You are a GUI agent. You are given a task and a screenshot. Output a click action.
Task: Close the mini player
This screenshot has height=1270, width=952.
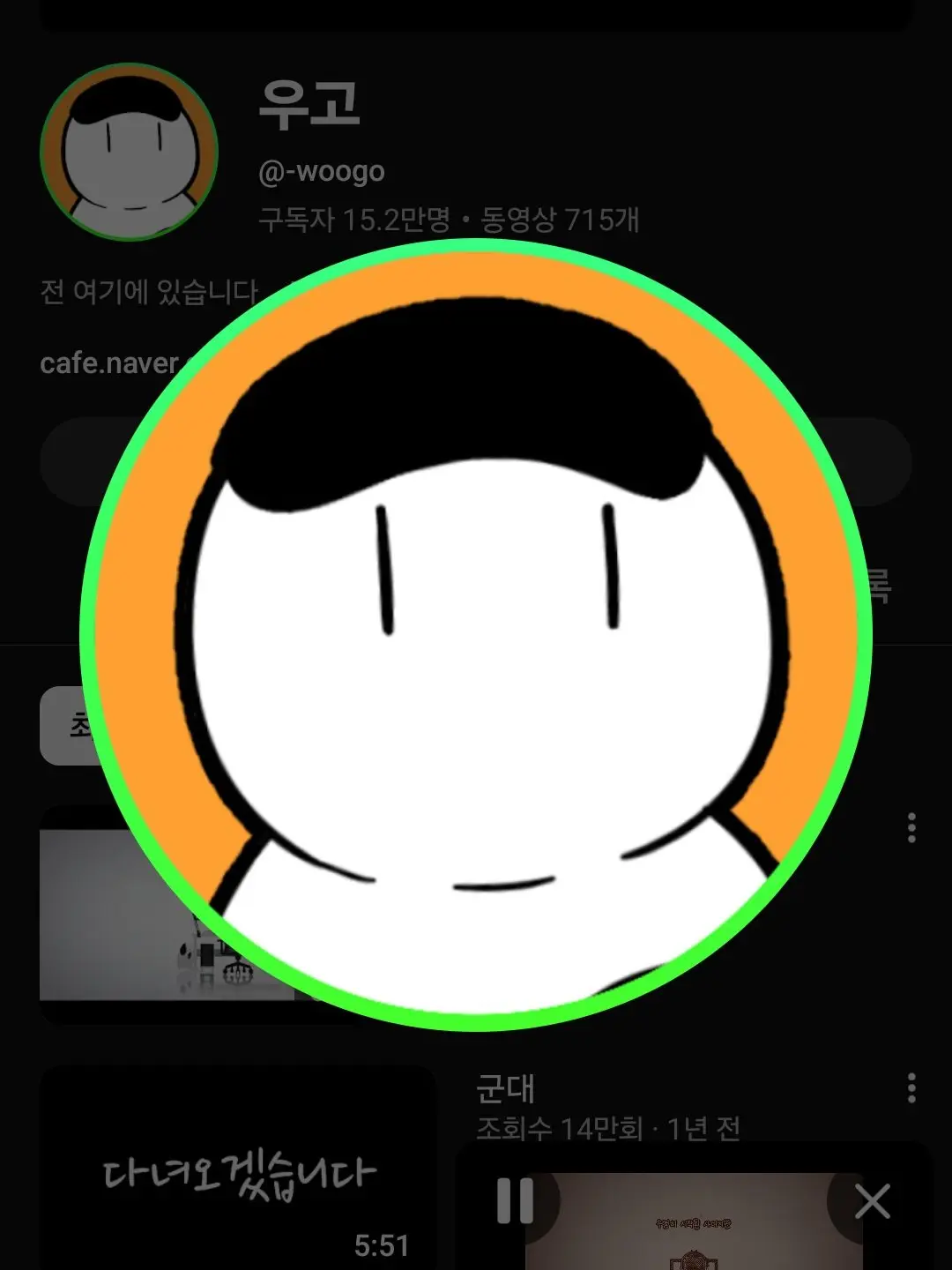tap(872, 1201)
